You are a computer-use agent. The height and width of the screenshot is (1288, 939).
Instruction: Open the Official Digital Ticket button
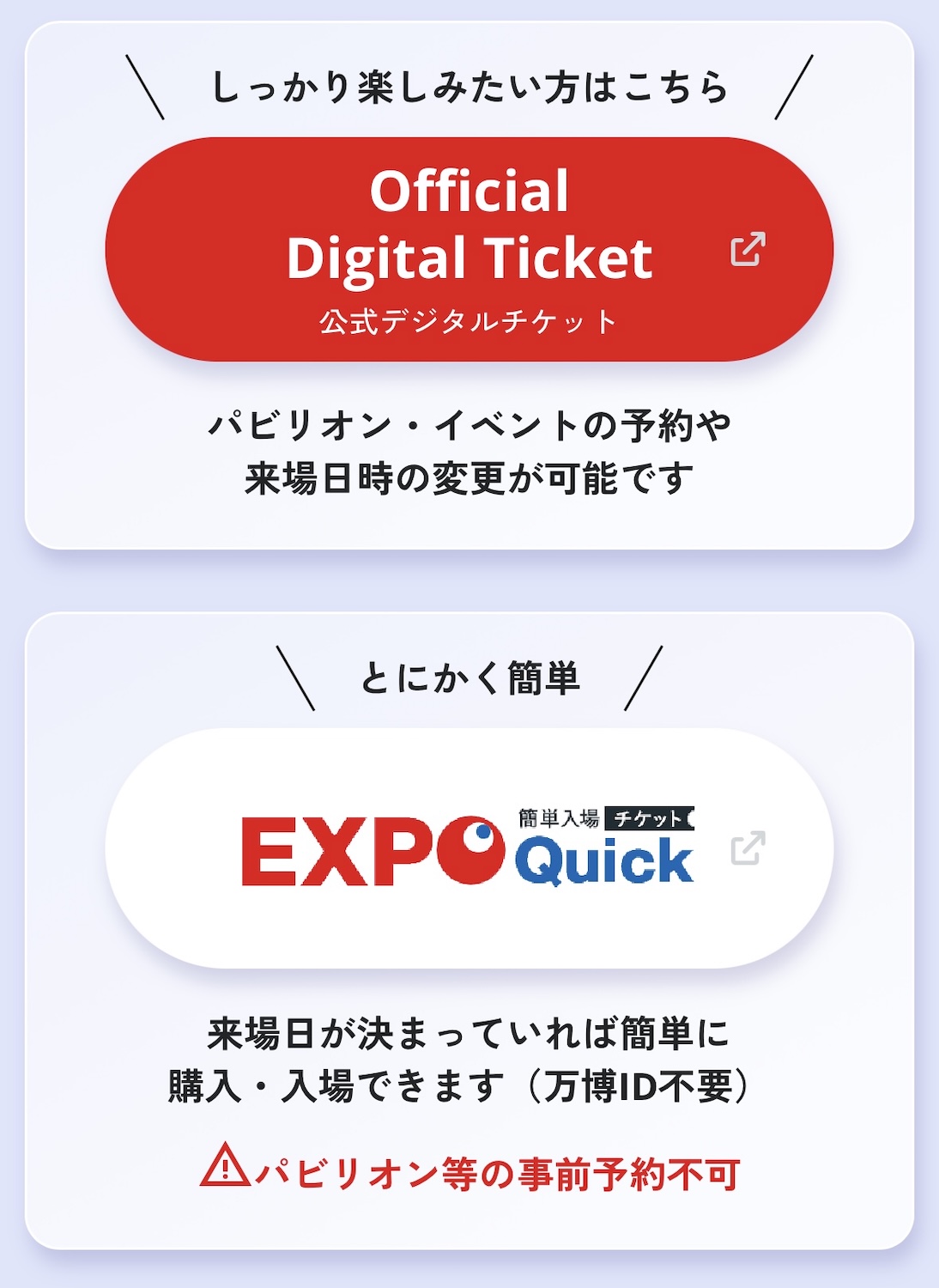click(x=469, y=249)
